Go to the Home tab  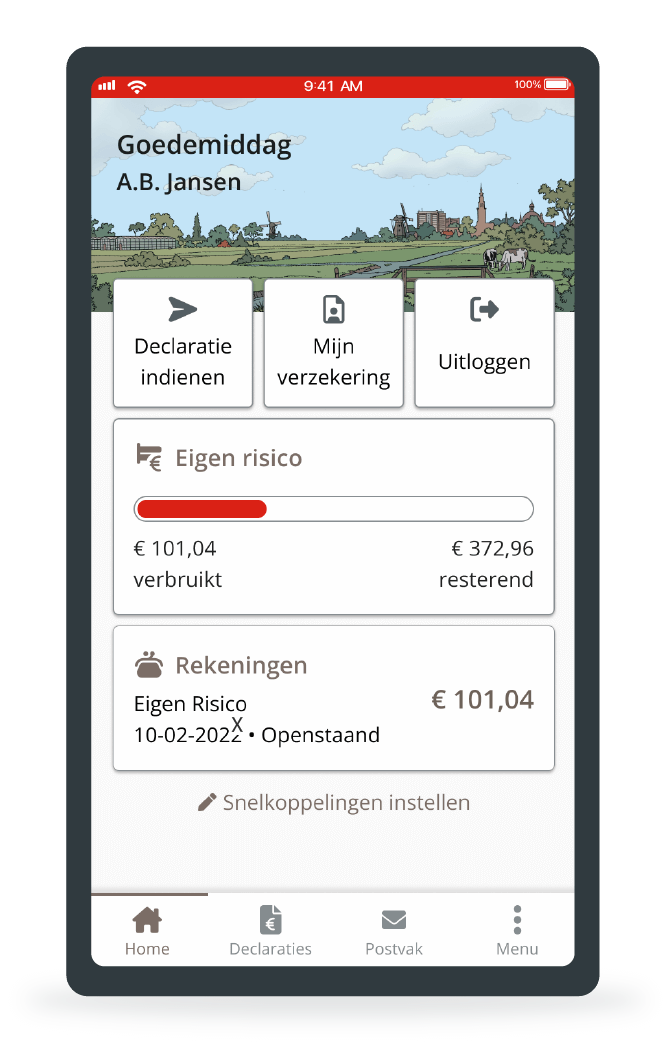pos(147,931)
